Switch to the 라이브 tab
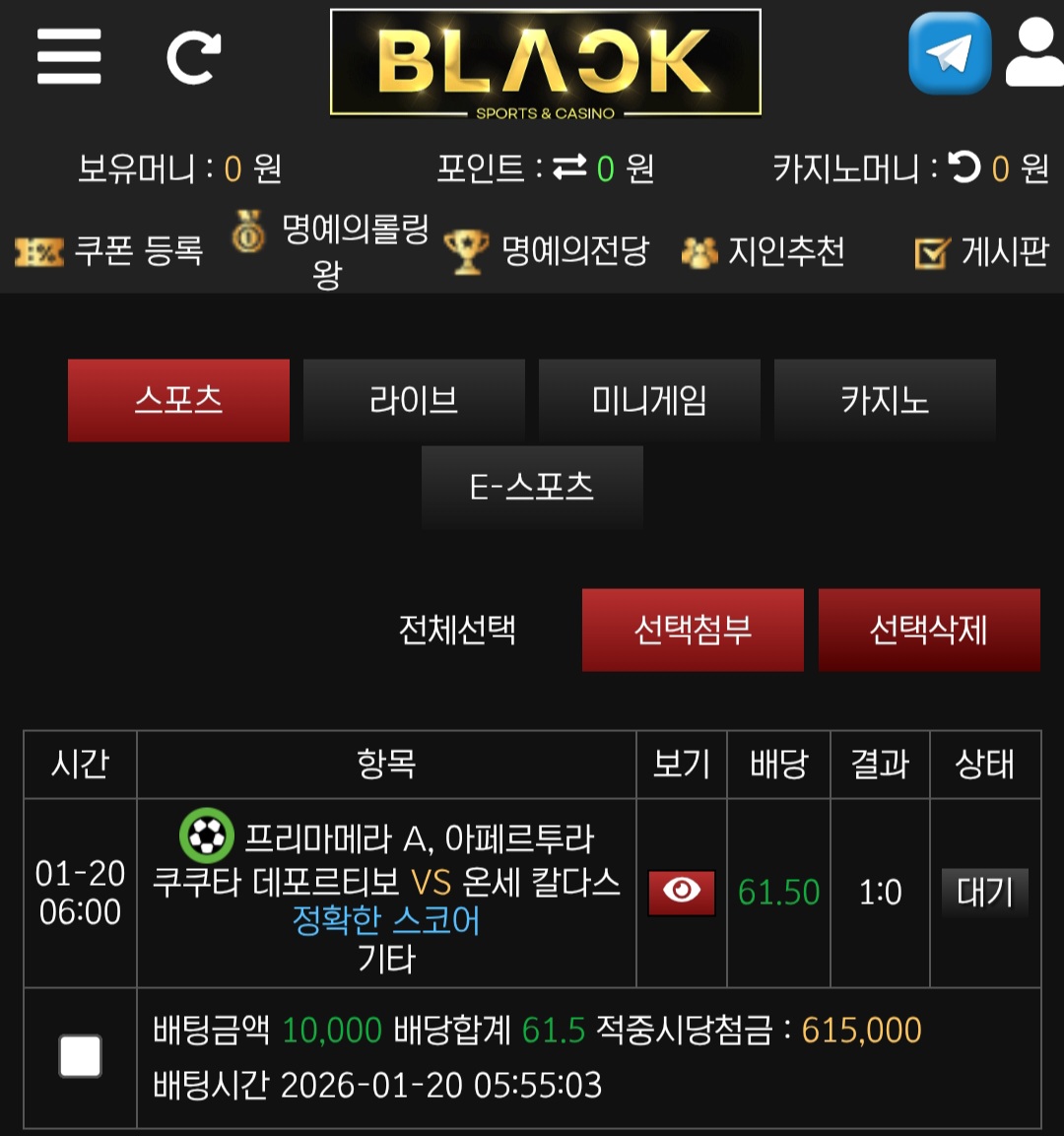1064x1136 pixels. click(x=414, y=400)
